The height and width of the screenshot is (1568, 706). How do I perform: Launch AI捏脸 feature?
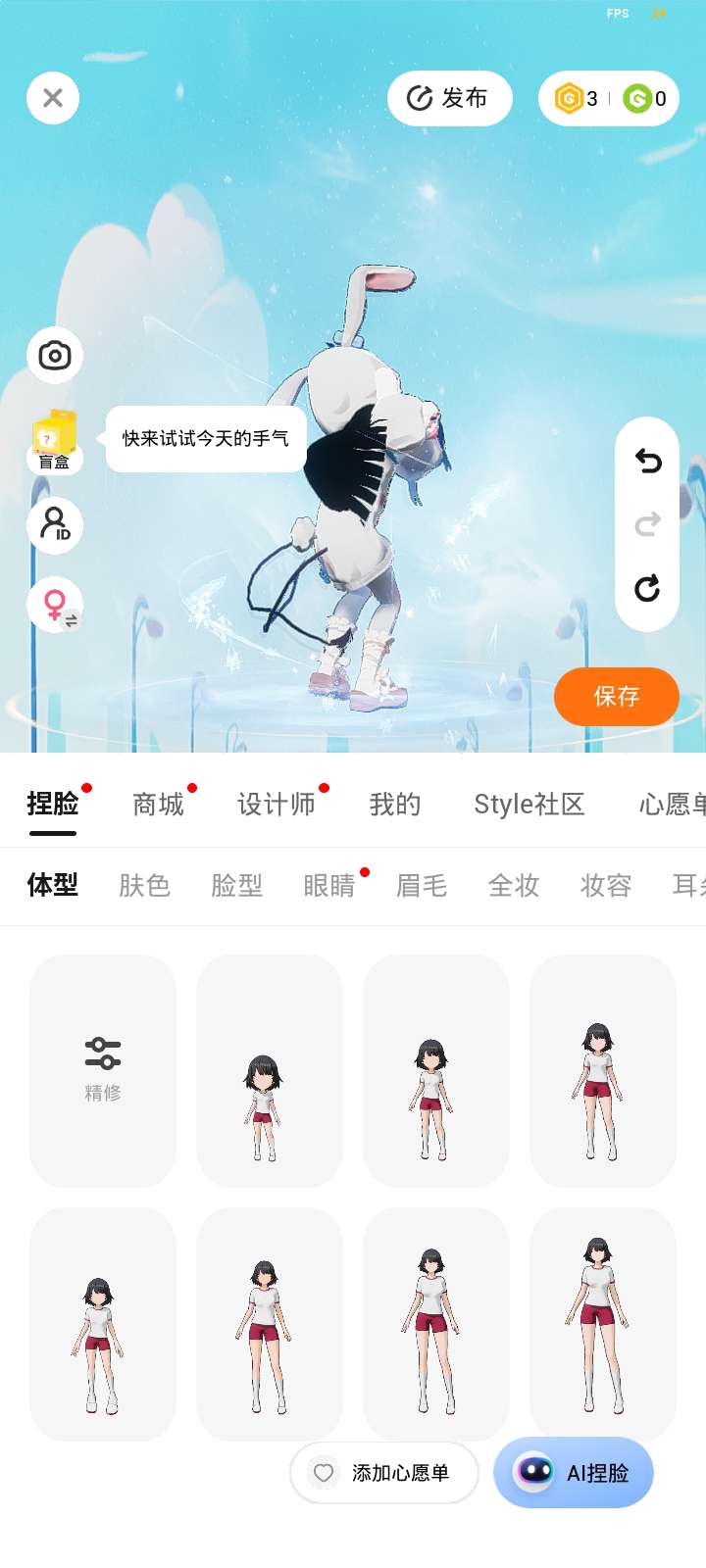pyautogui.click(x=574, y=1473)
